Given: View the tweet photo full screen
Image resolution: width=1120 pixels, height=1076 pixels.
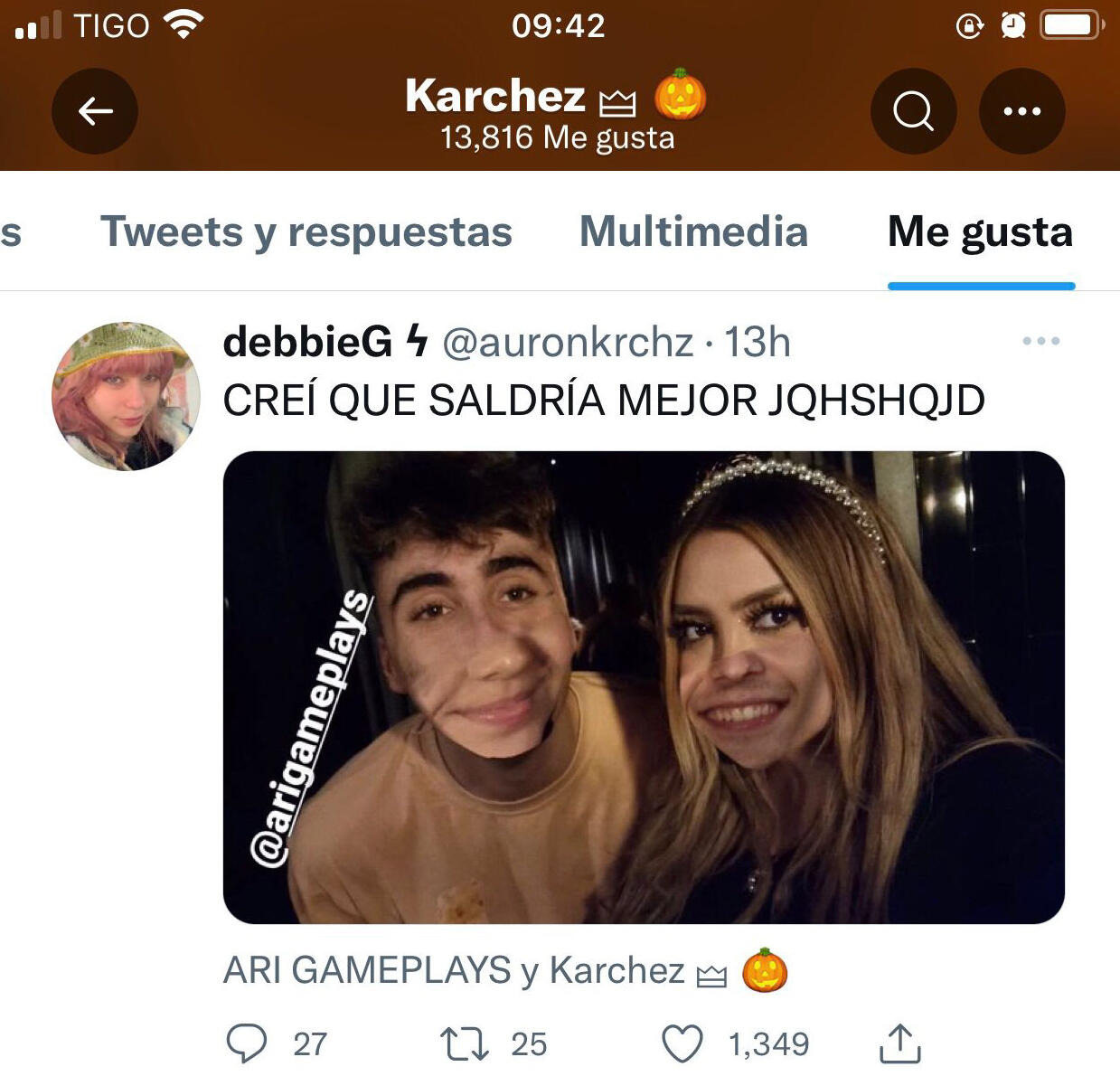Looking at the screenshot, I should (x=644, y=687).
